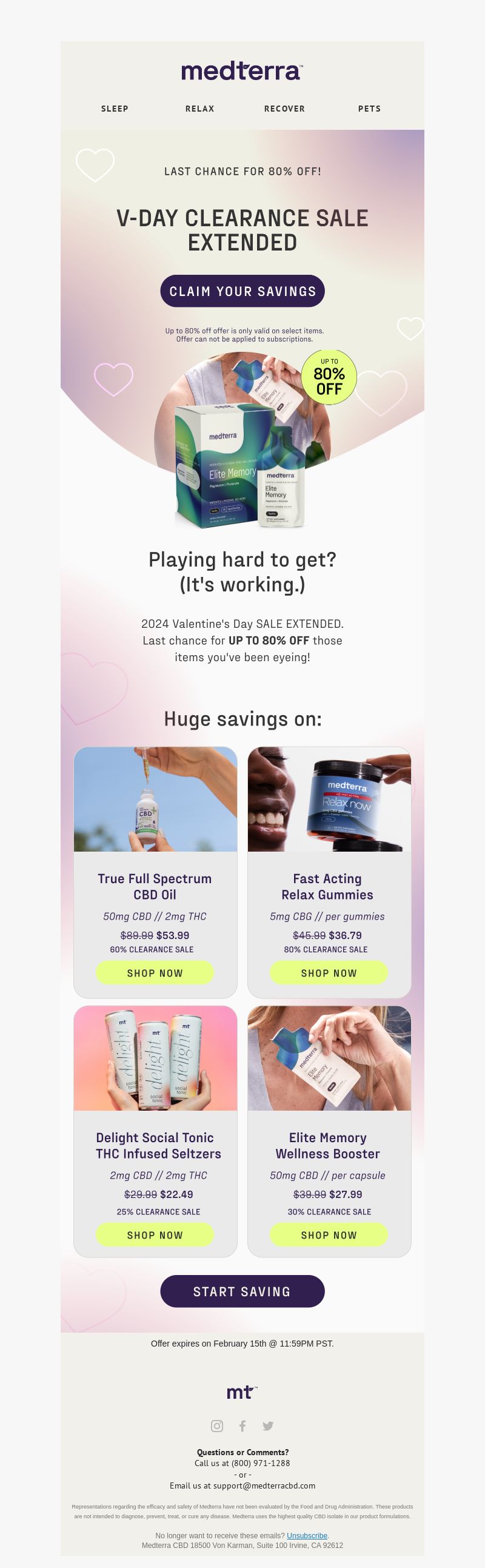The height and width of the screenshot is (1568, 485).
Task: Open Medterra's Twitter page
Action: coord(268,1425)
